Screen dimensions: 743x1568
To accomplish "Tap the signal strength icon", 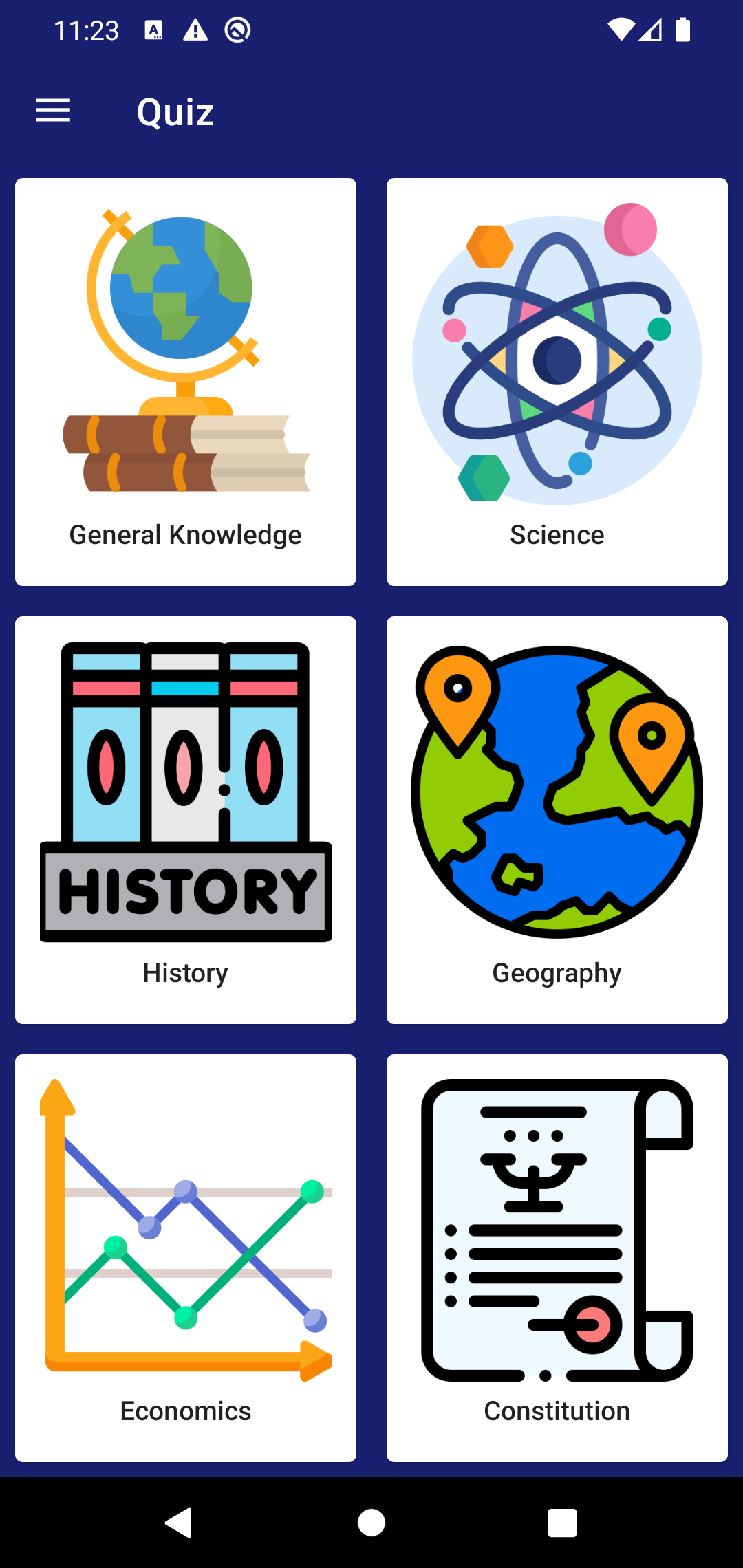I will pos(652,30).
